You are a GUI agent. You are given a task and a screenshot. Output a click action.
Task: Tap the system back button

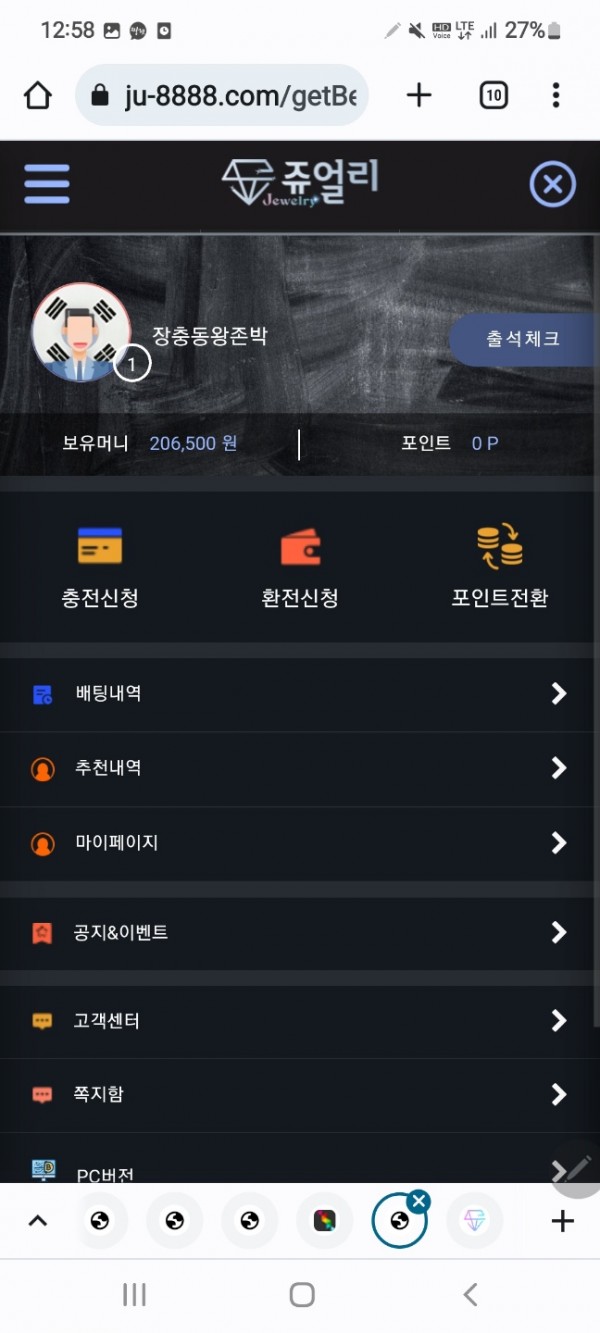[x=470, y=1295]
